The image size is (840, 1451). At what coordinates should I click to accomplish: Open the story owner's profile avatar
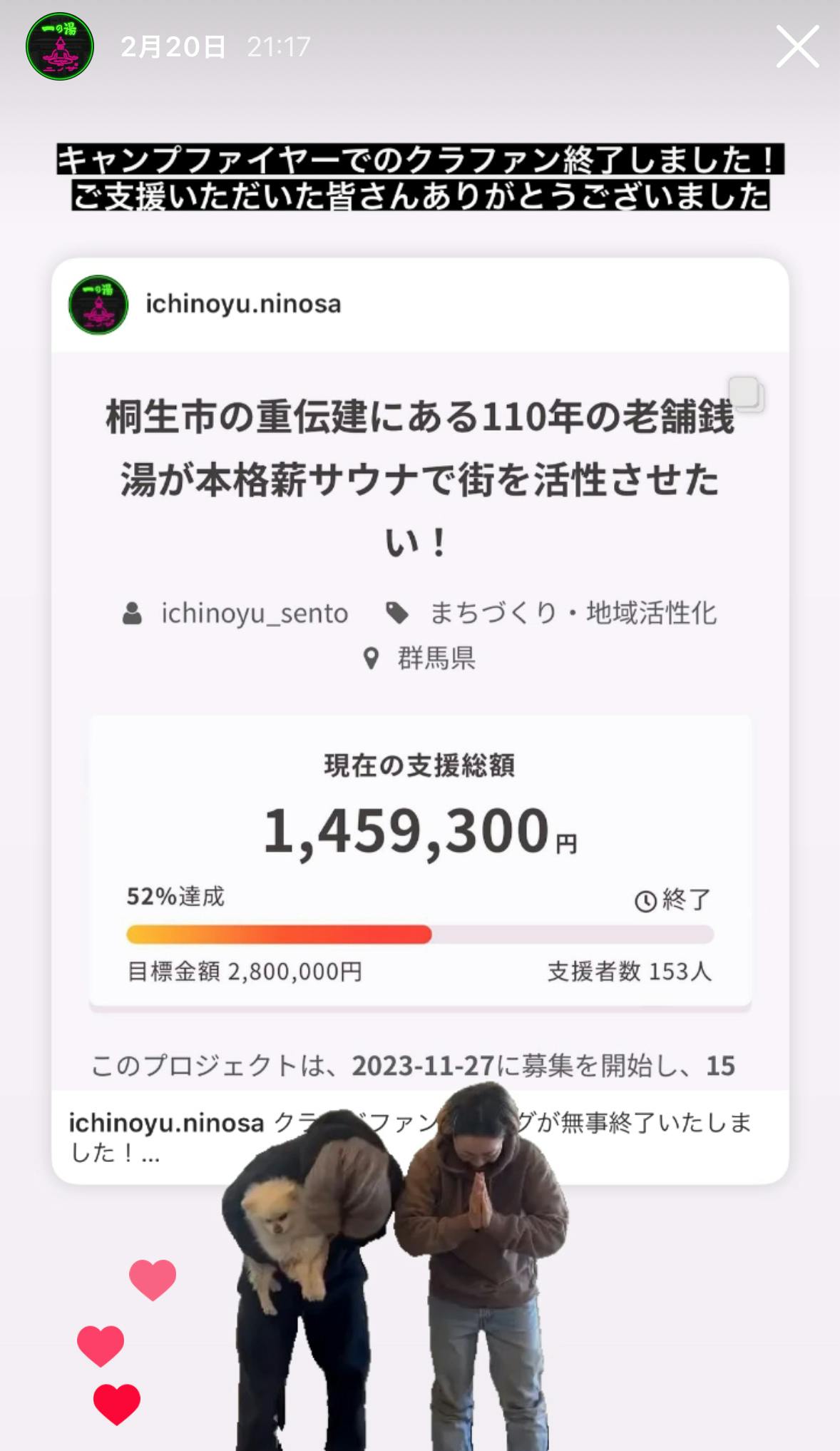click(60, 47)
